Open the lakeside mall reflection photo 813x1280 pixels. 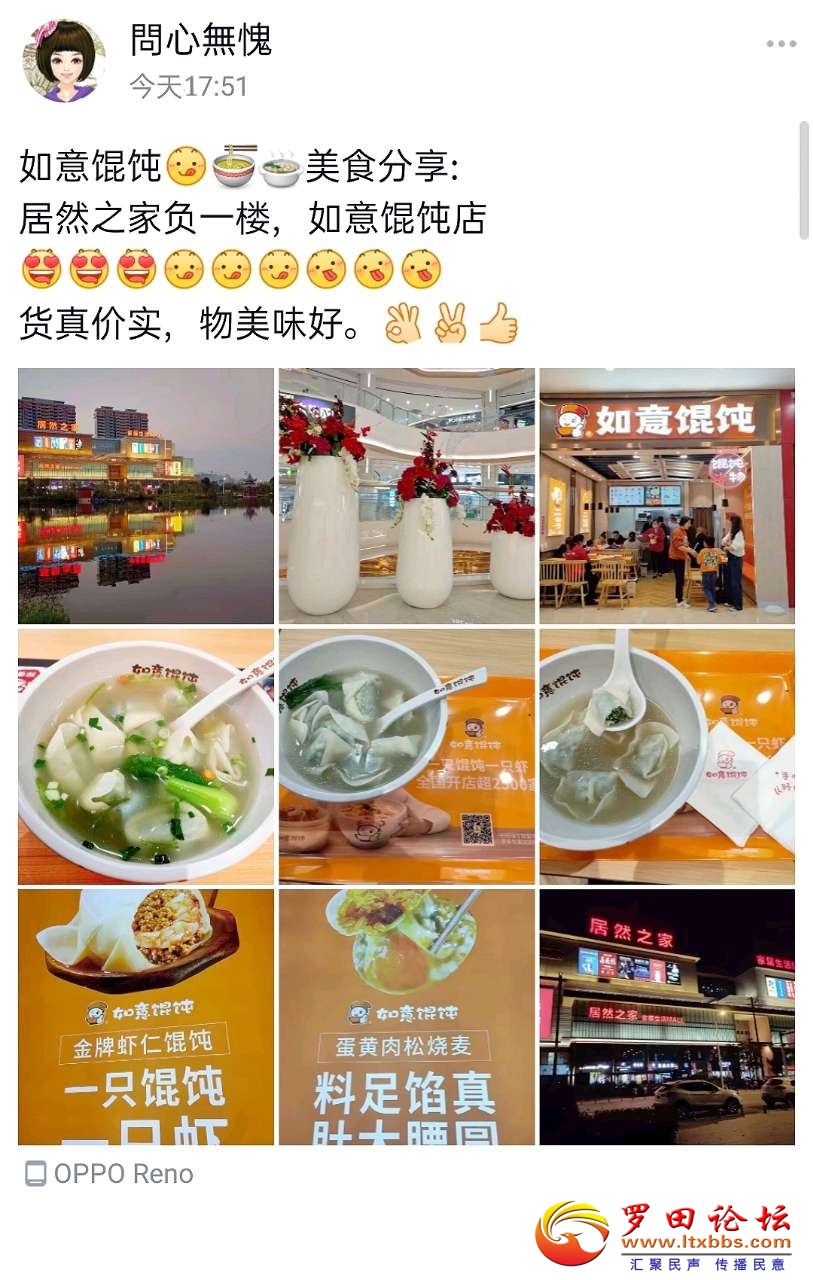[x=146, y=496]
